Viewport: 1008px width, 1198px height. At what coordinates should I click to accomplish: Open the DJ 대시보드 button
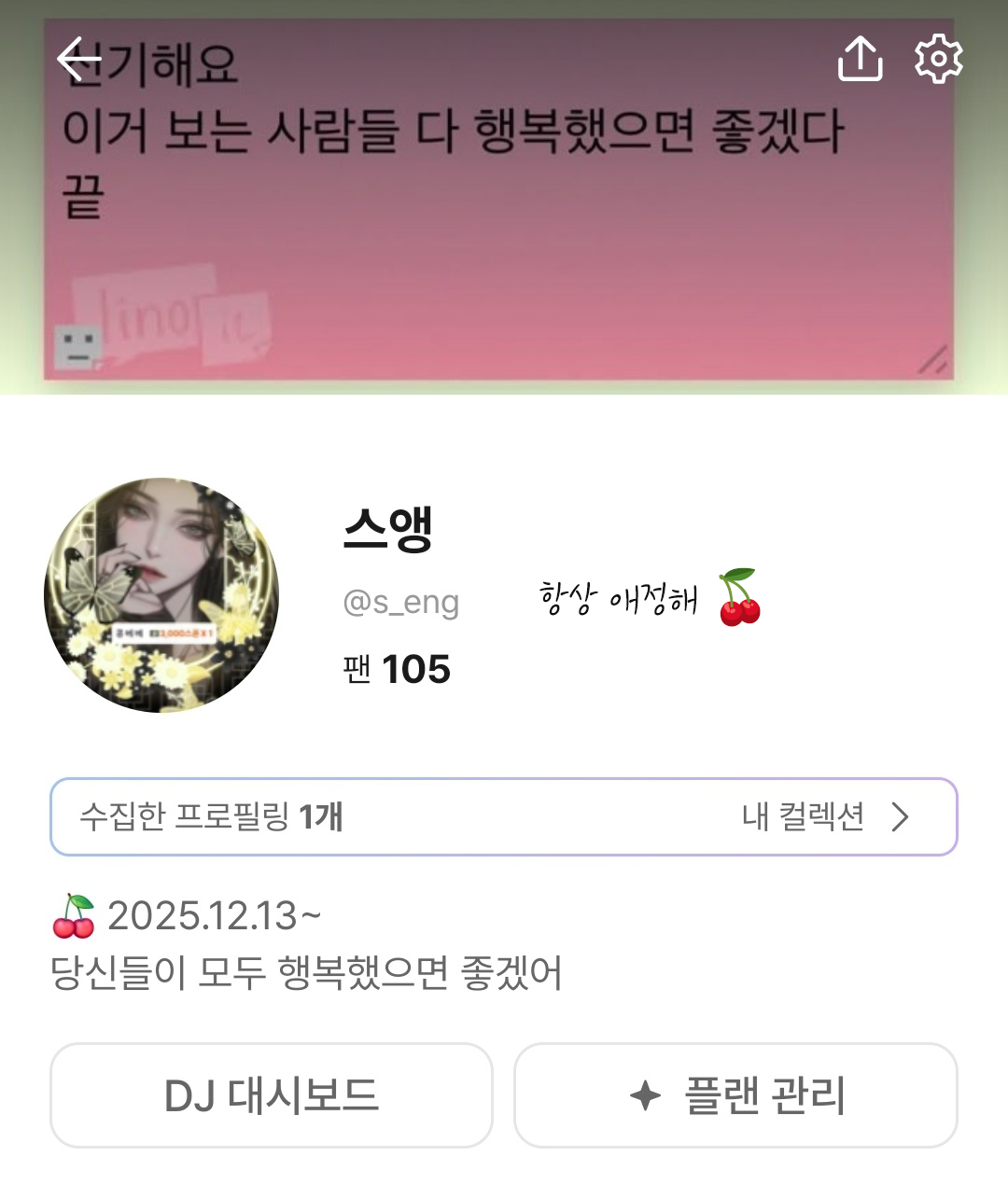click(x=272, y=1095)
